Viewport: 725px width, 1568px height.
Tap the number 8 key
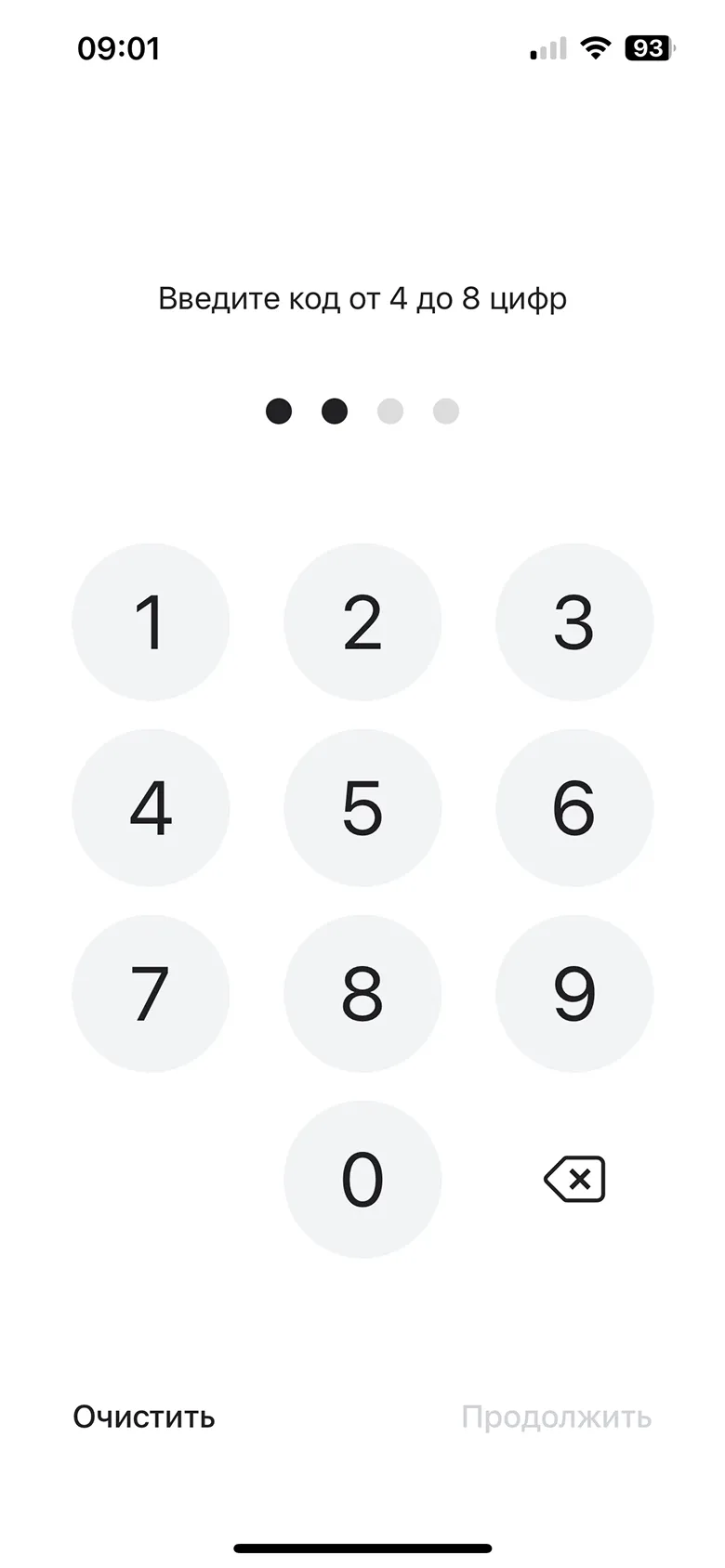[362, 994]
